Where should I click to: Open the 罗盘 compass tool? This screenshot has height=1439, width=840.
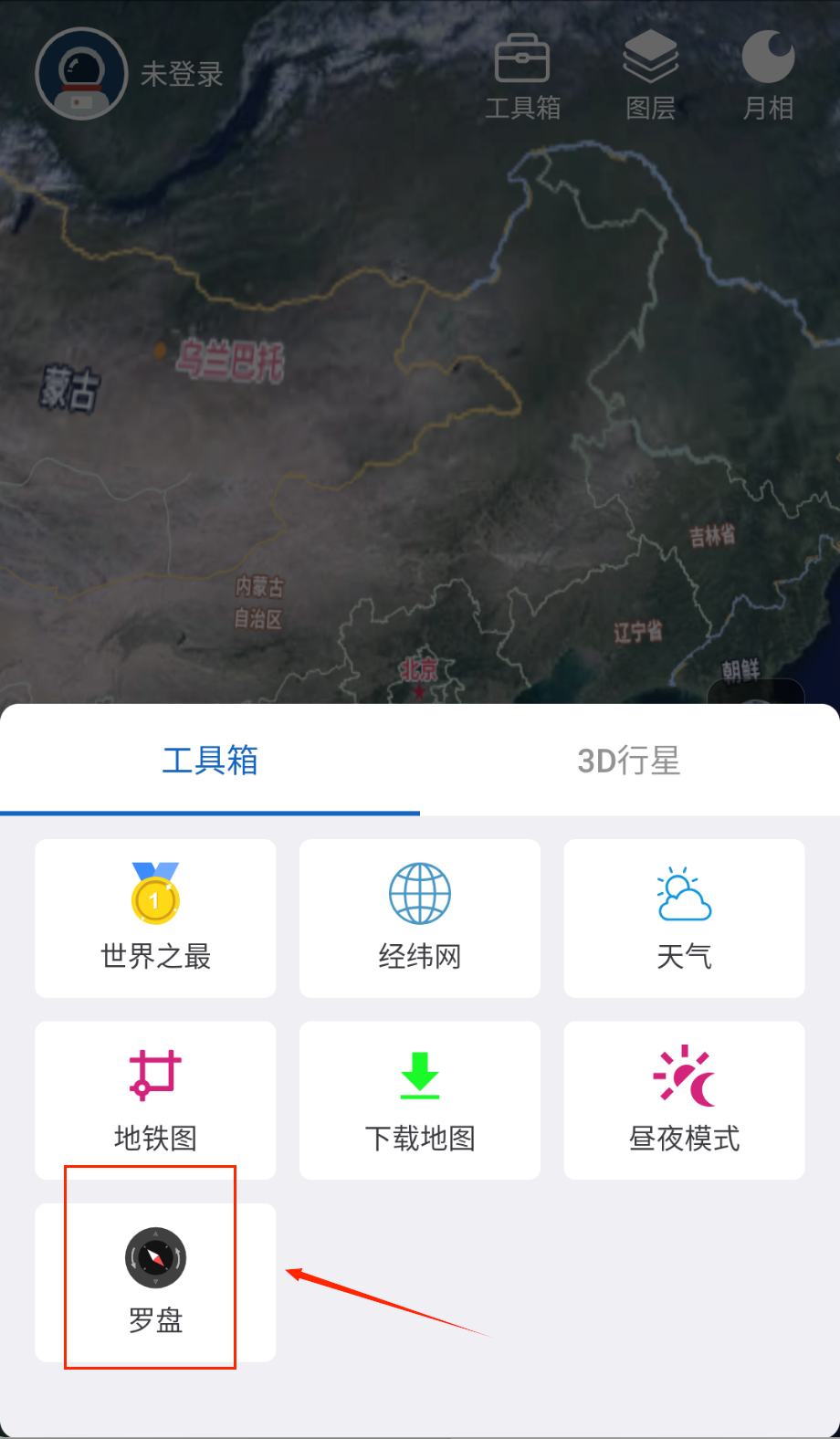click(155, 1281)
